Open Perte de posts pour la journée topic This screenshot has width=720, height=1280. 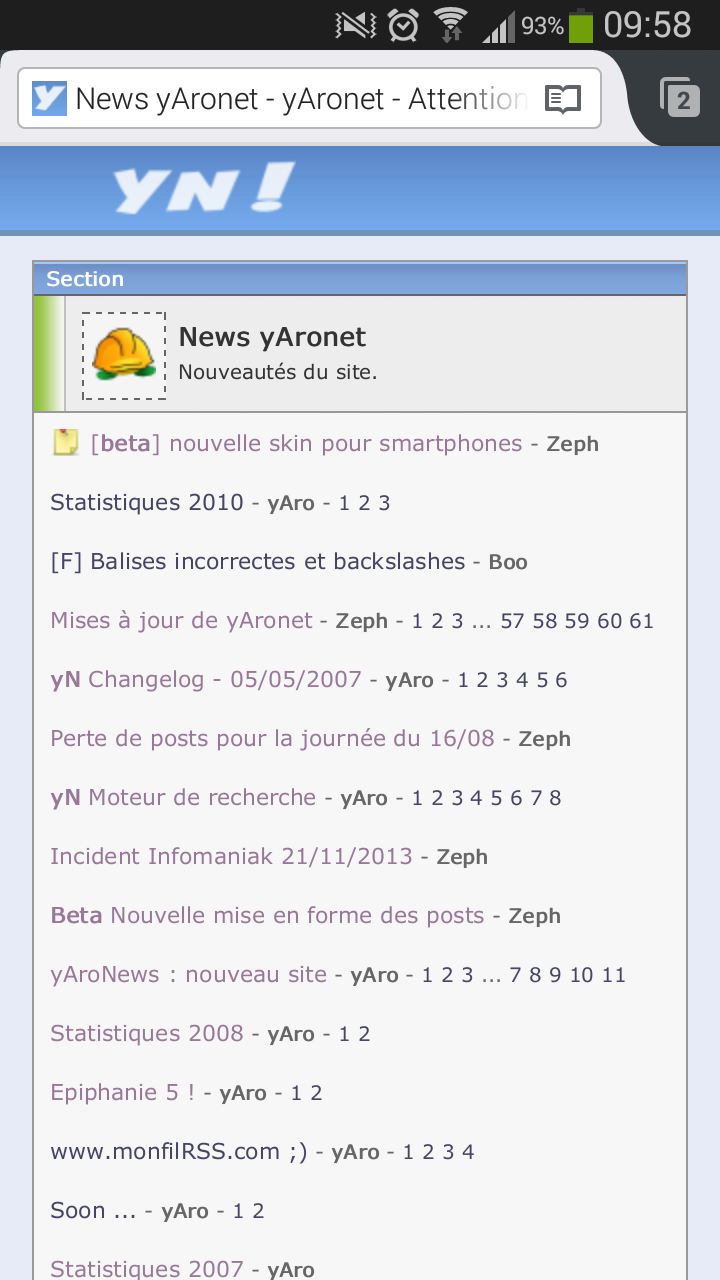pos(272,738)
